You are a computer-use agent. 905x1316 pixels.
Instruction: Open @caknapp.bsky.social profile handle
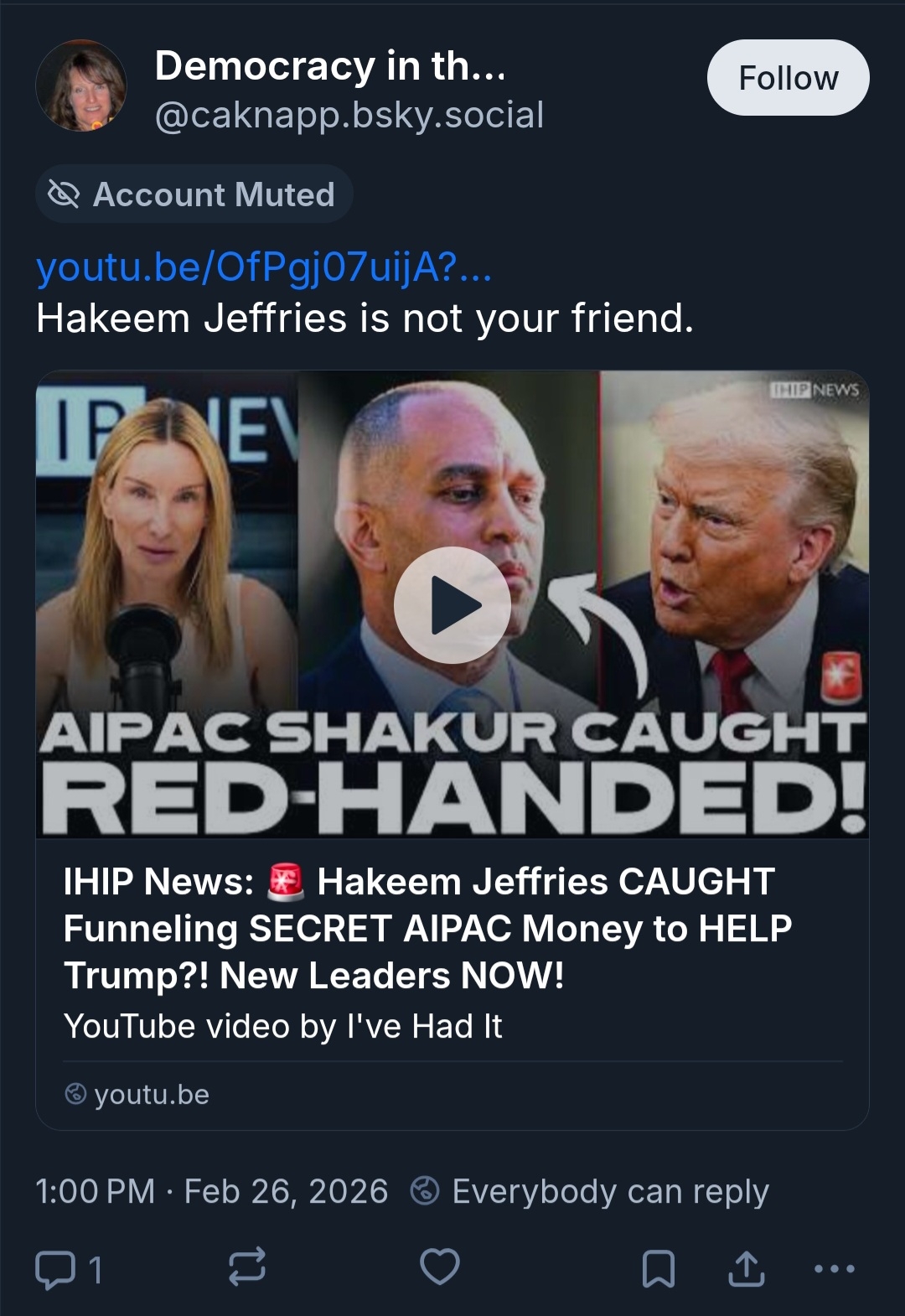point(349,115)
